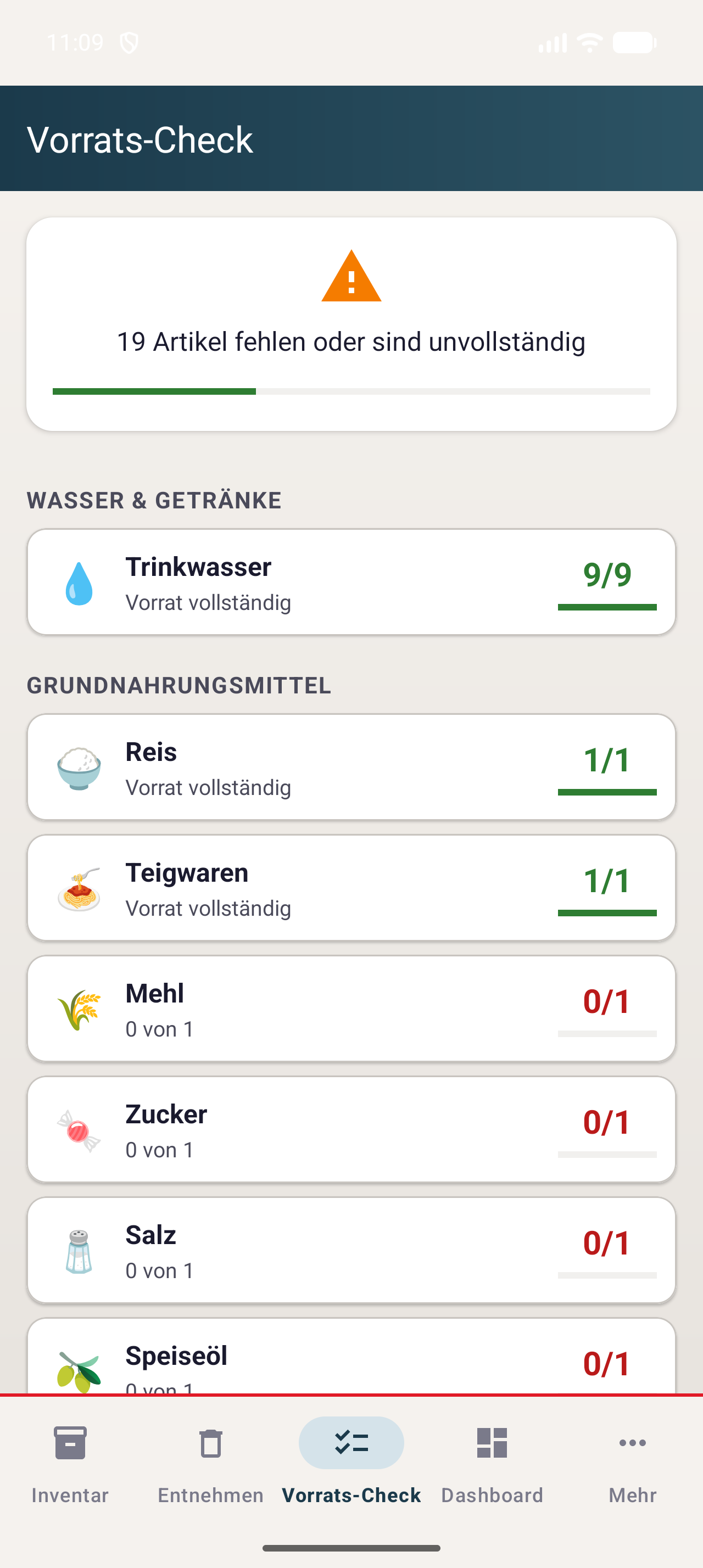Open the Mehl item showing 0 von 1
Viewport: 703px width, 1568px height.
tap(351, 1008)
